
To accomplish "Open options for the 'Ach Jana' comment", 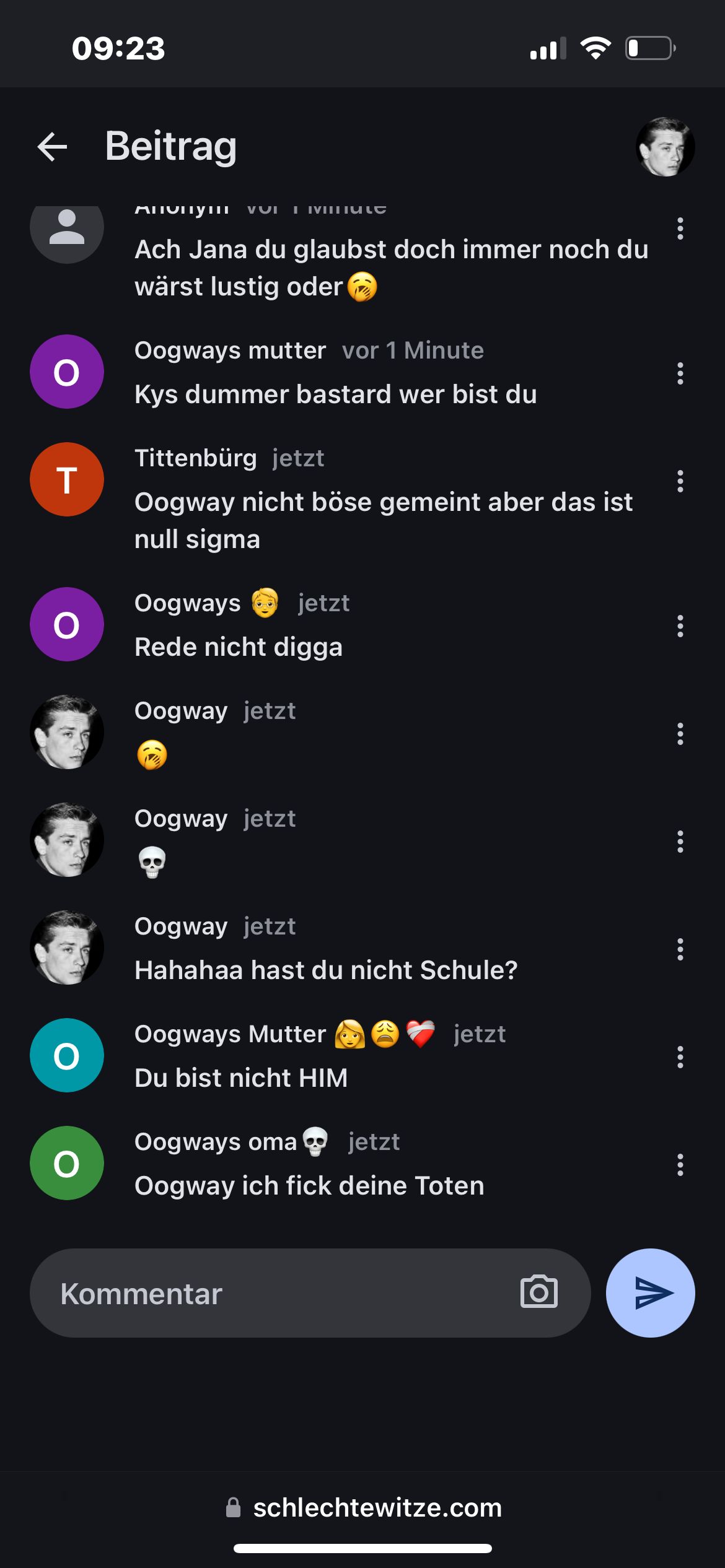I will point(680,229).
